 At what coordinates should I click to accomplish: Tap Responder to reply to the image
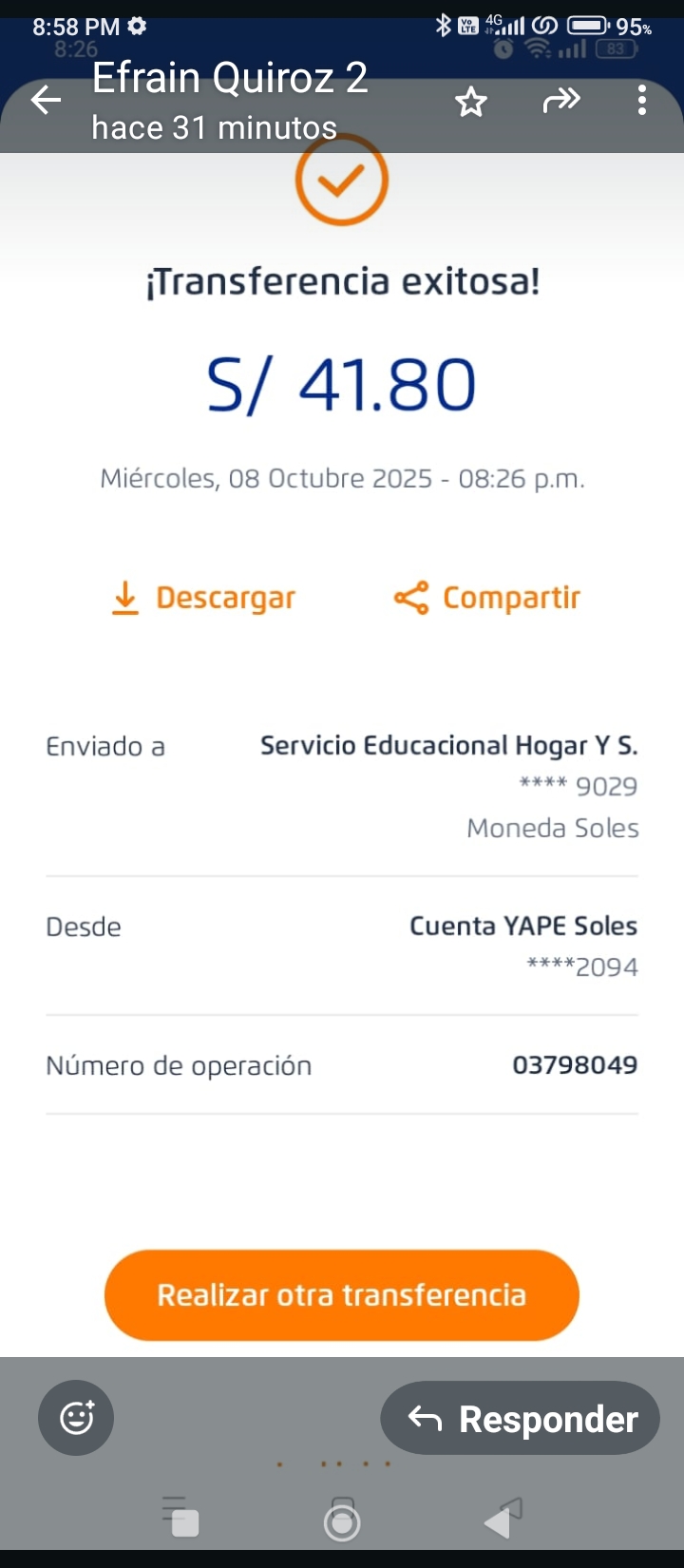coord(521,1418)
